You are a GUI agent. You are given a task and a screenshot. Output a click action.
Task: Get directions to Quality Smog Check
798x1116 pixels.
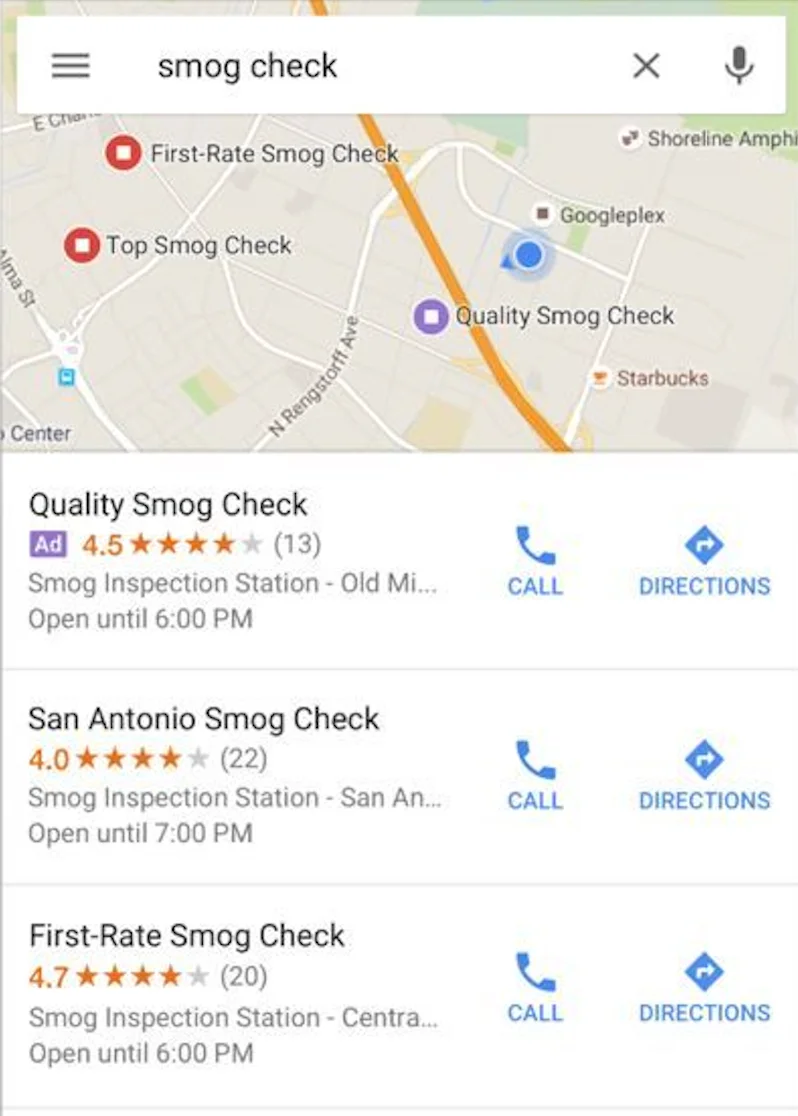click(x=704, y=561)
